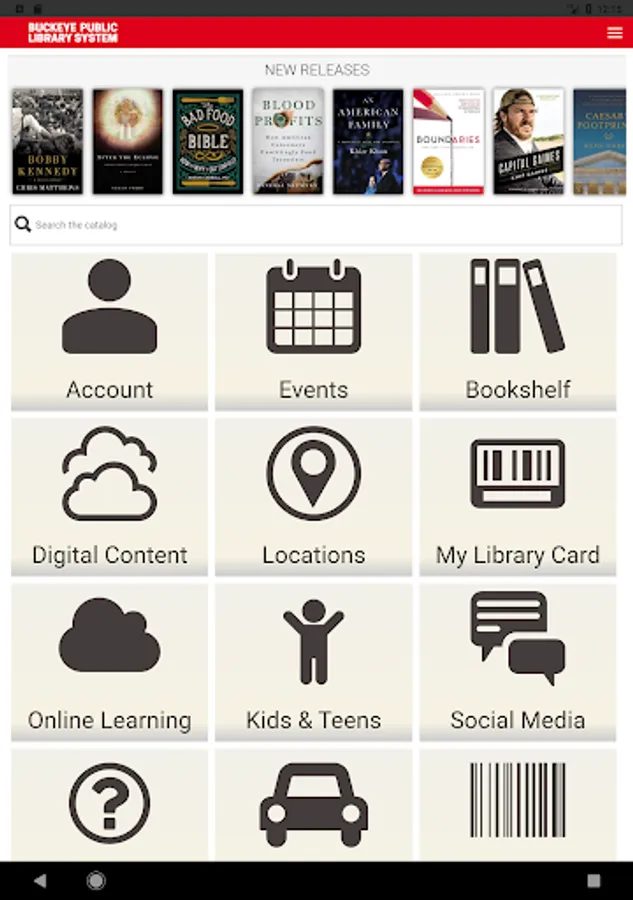Open Social Media tile
This screenshot has width=633, height=900.
tap(518, 662)
